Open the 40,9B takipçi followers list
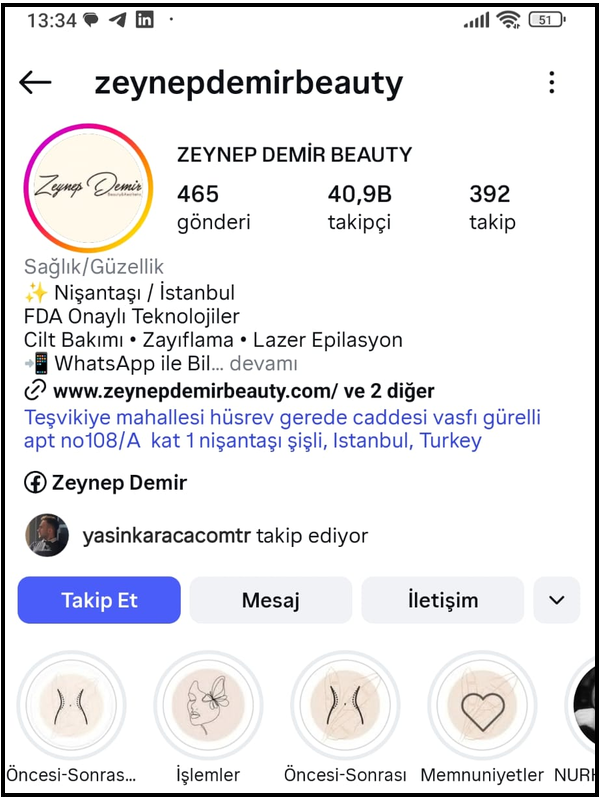This screenshot has height=800, width=600. pyautogui.click(x=360, y=207)
